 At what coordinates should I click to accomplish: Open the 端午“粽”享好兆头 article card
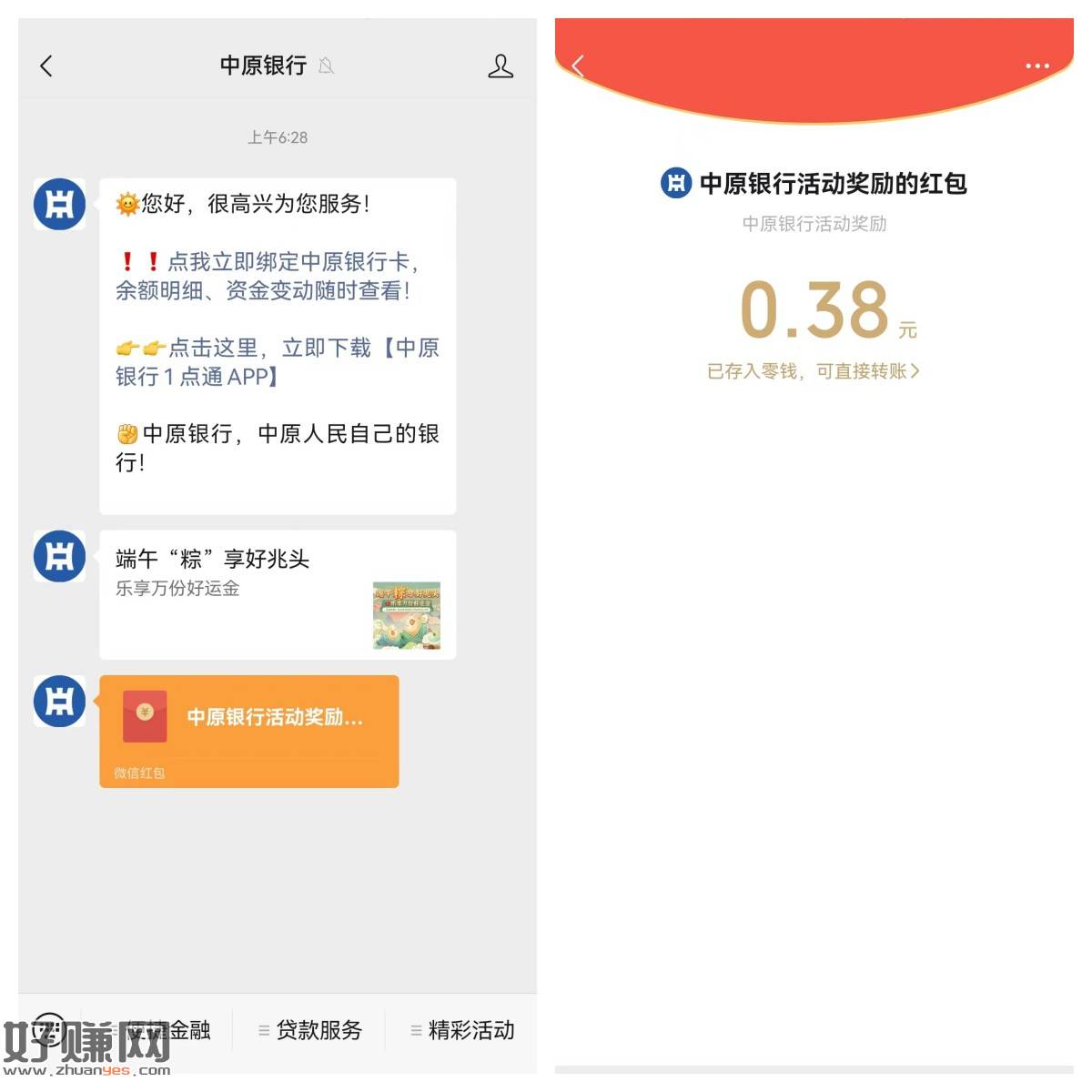pyautogui.click(x=277, y=594)
